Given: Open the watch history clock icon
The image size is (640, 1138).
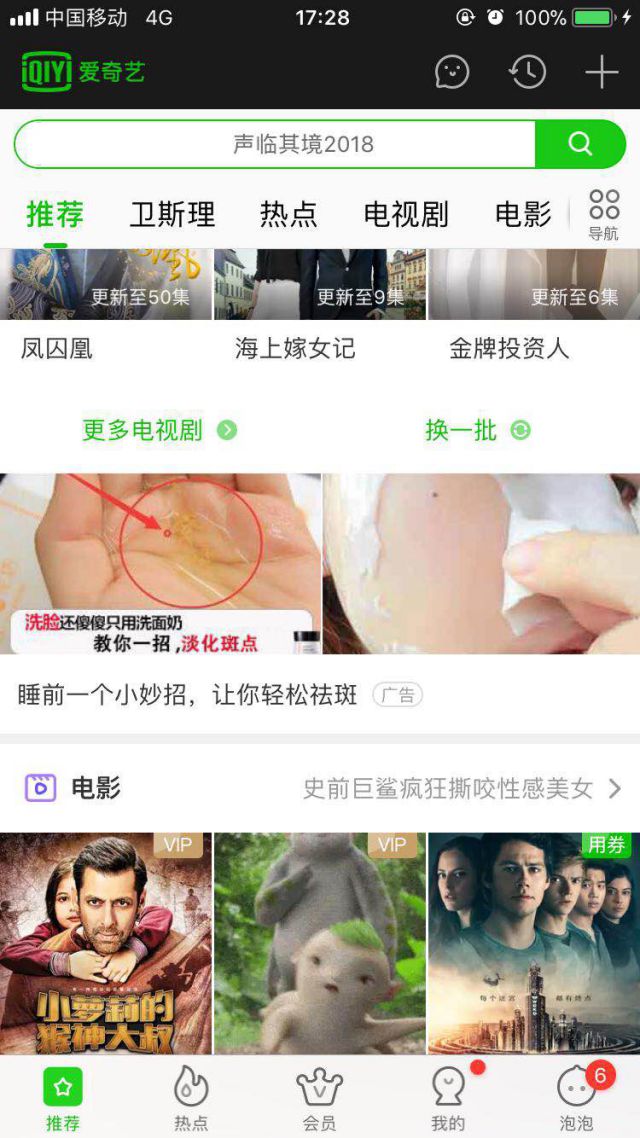Looking at the screenshot, I should (527, 72).
